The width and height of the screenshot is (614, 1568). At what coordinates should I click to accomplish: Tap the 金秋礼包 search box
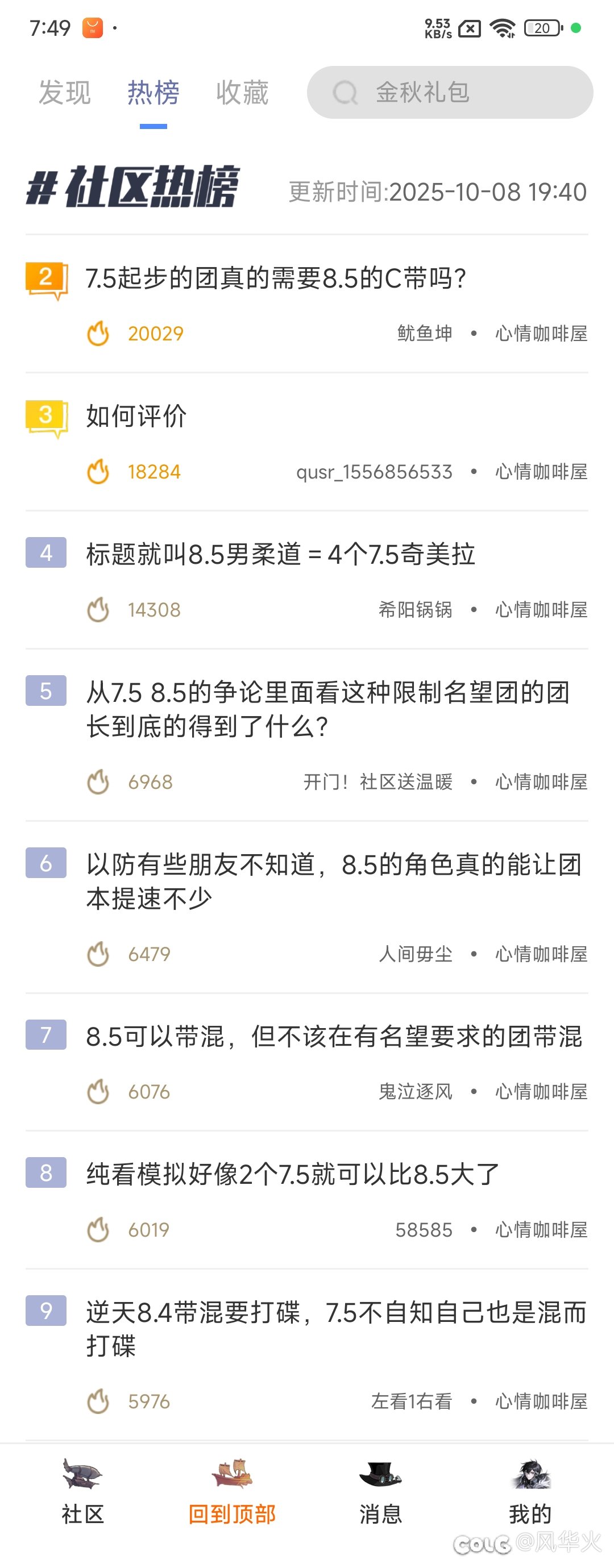tap(450, 93)
